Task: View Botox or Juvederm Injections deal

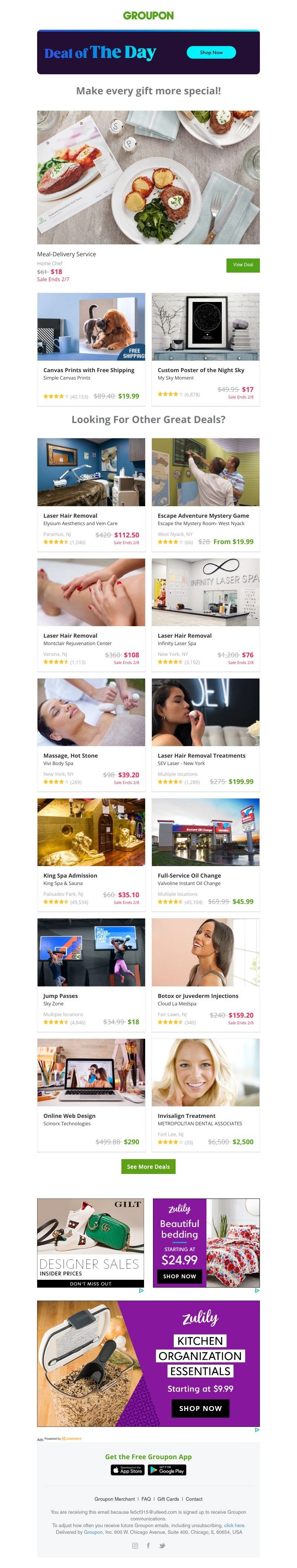Action: 205,995
